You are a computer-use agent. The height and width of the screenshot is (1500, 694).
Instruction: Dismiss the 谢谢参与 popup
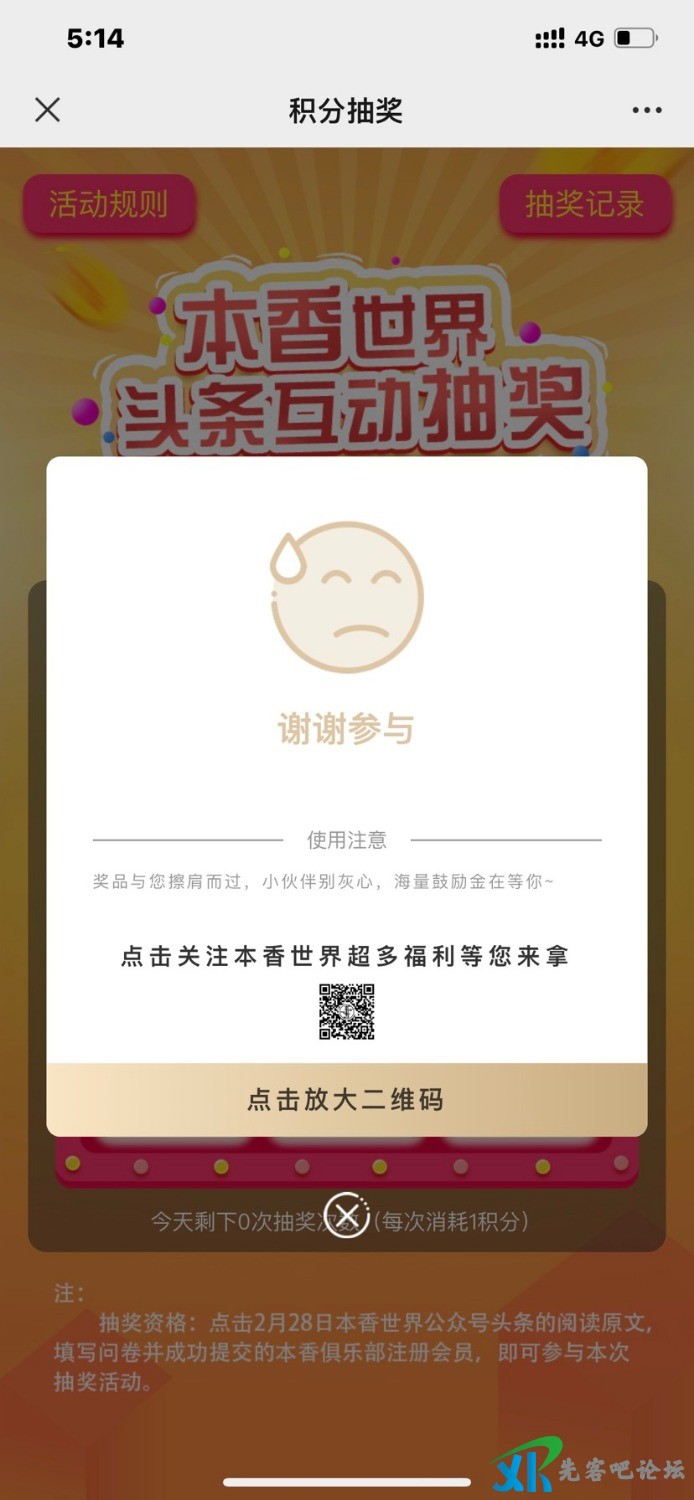(x=346, y=1215)
